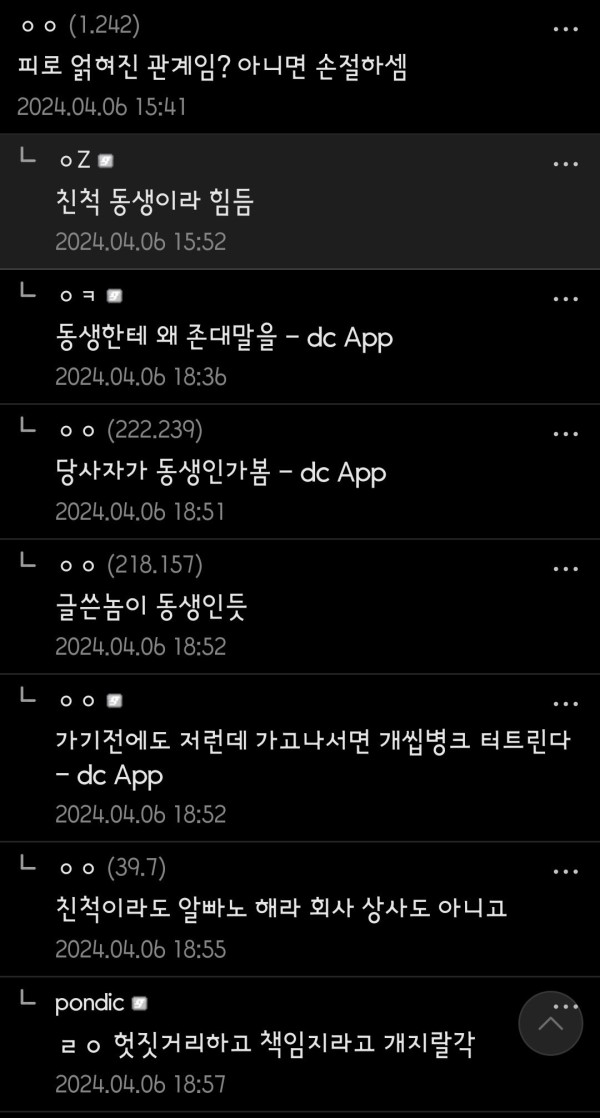
Task: Open more options on ㅇㅇ (39.7) reply
Action: point(566,871)
